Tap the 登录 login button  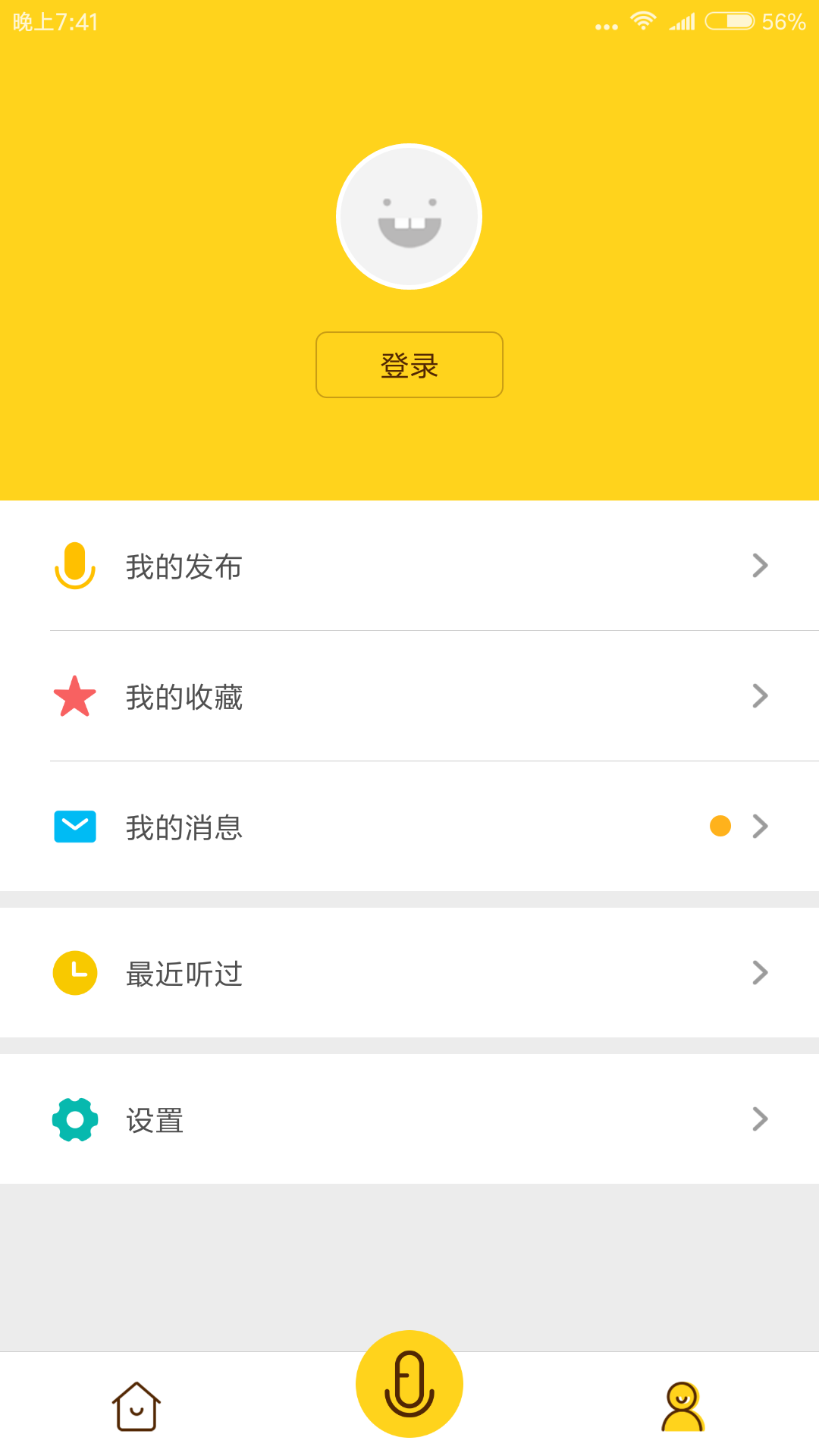pyautogui.click(x=409, y=365)
